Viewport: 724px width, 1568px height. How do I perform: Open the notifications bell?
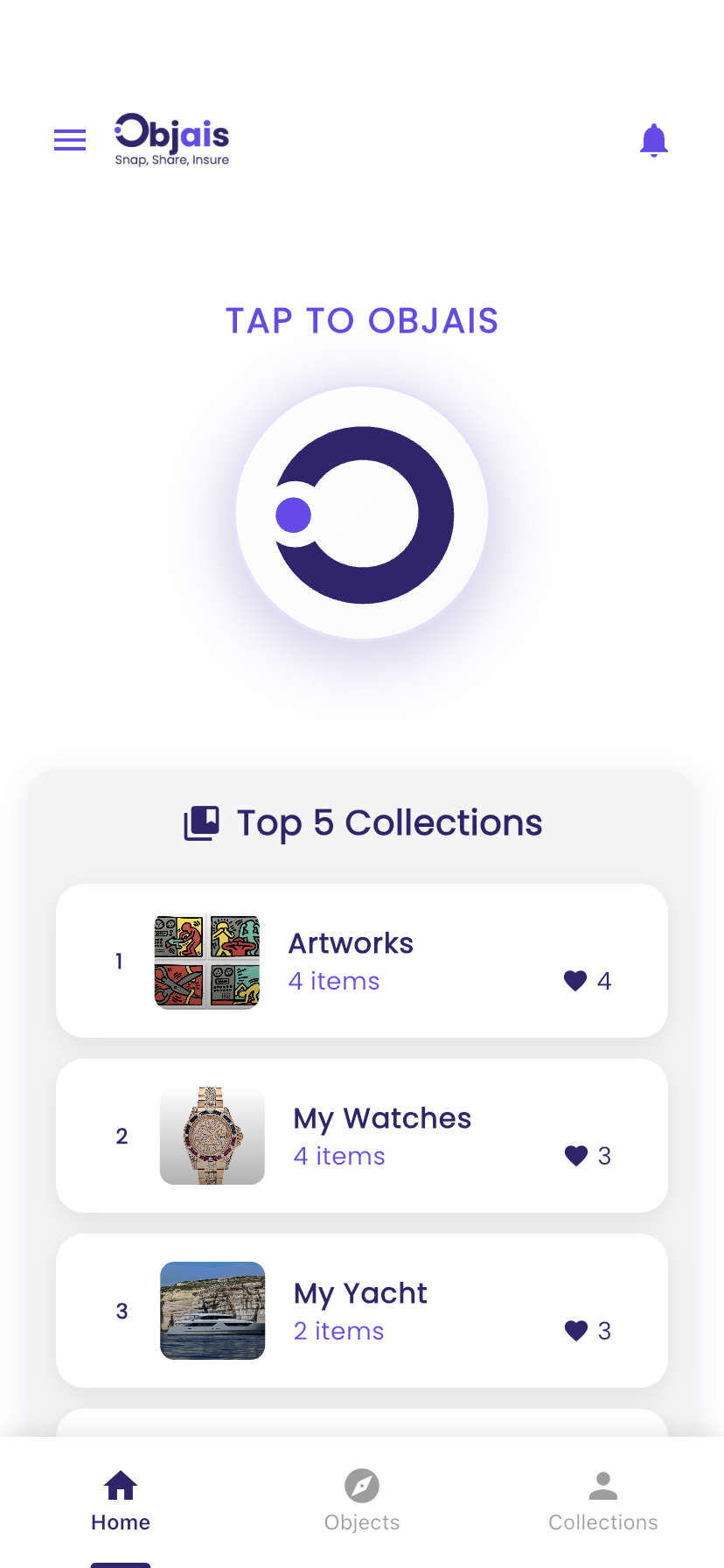(x=654, y=140)
